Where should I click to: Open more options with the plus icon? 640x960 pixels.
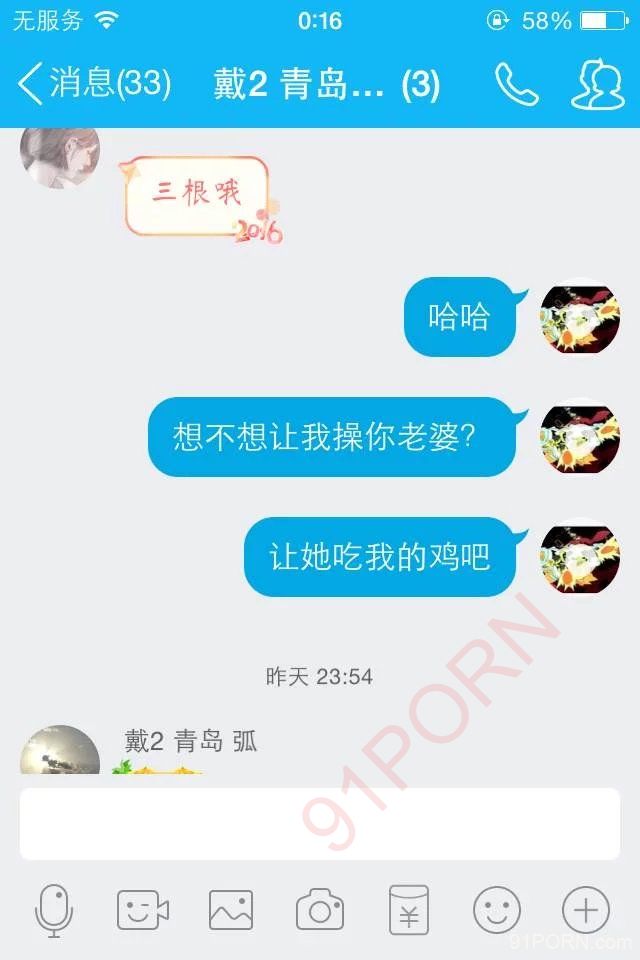586,910
